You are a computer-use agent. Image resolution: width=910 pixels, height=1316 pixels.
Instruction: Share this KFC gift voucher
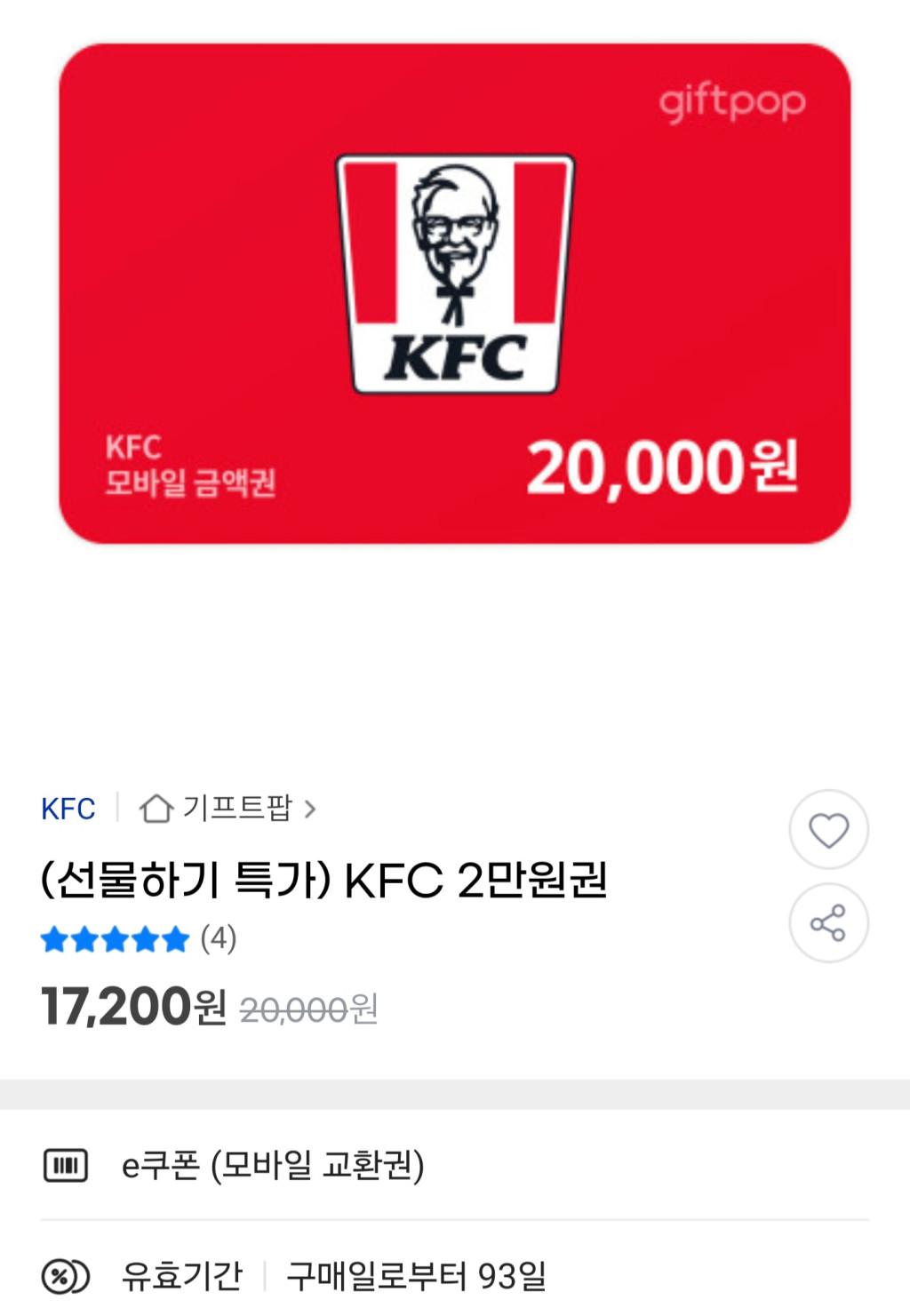tap(828, 923)
